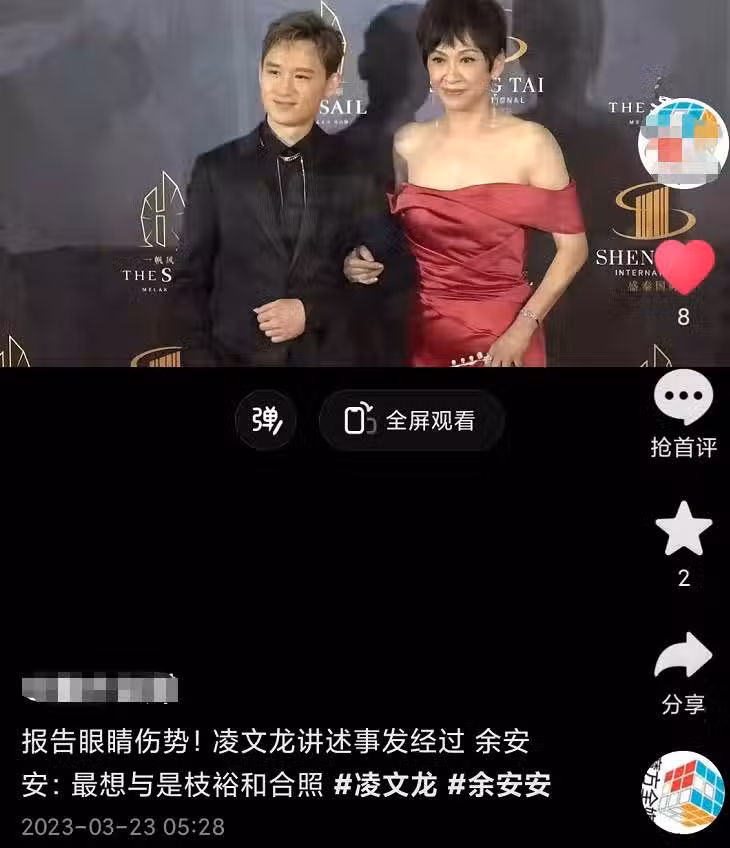This screenshot has height=848, width=730.
Task: Open the #凌文龙 hashtag
Action: click(x=385, y=785)
